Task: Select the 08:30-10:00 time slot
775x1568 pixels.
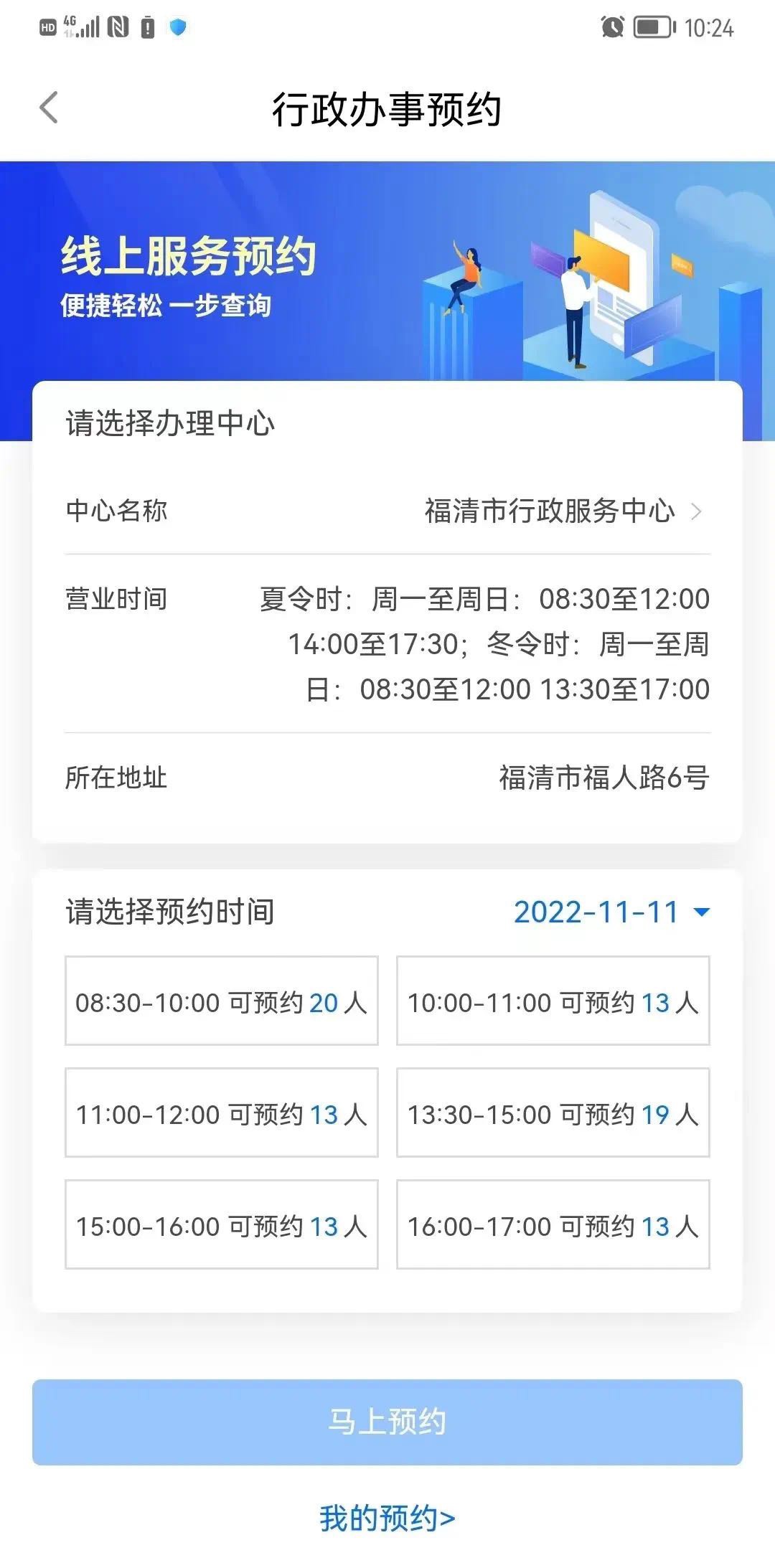Action: (221, 1001)
